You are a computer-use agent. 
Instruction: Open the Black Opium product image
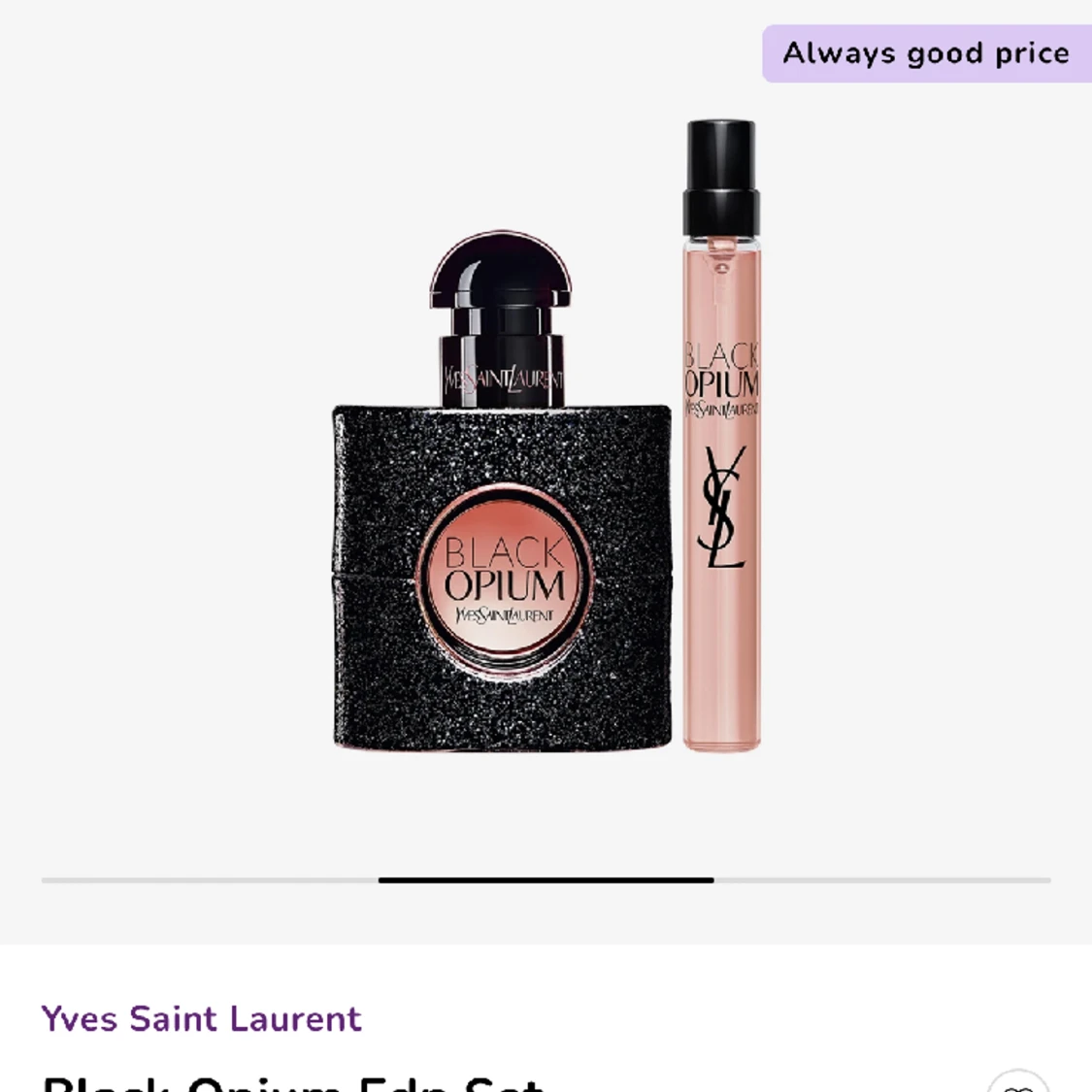tap(546, 437)
